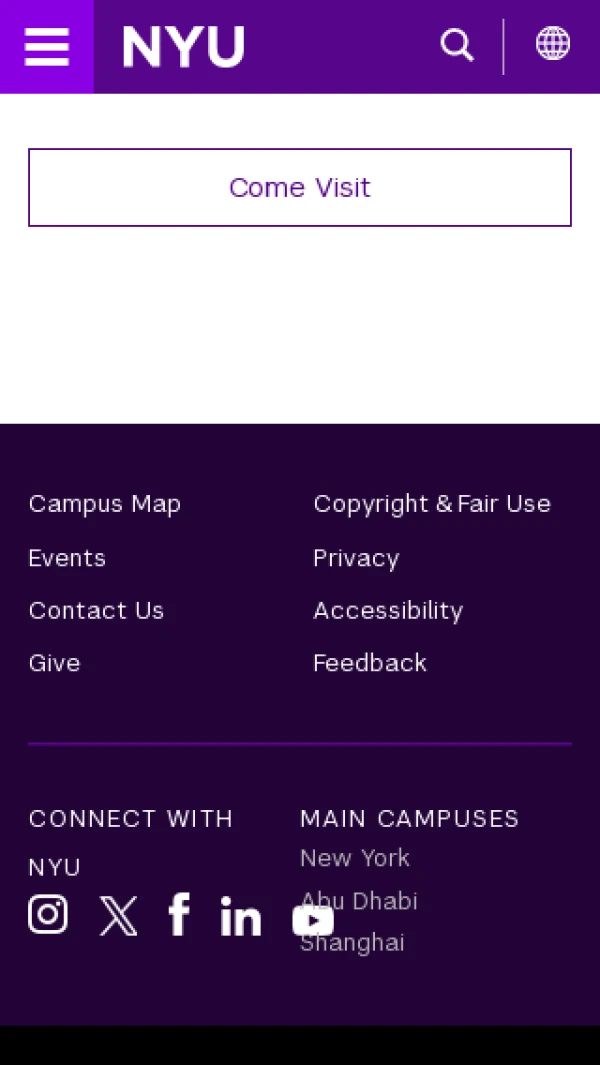The image size is (600, 1065).
Task: Select the New York campus link
Action: (x=355, y=858)
